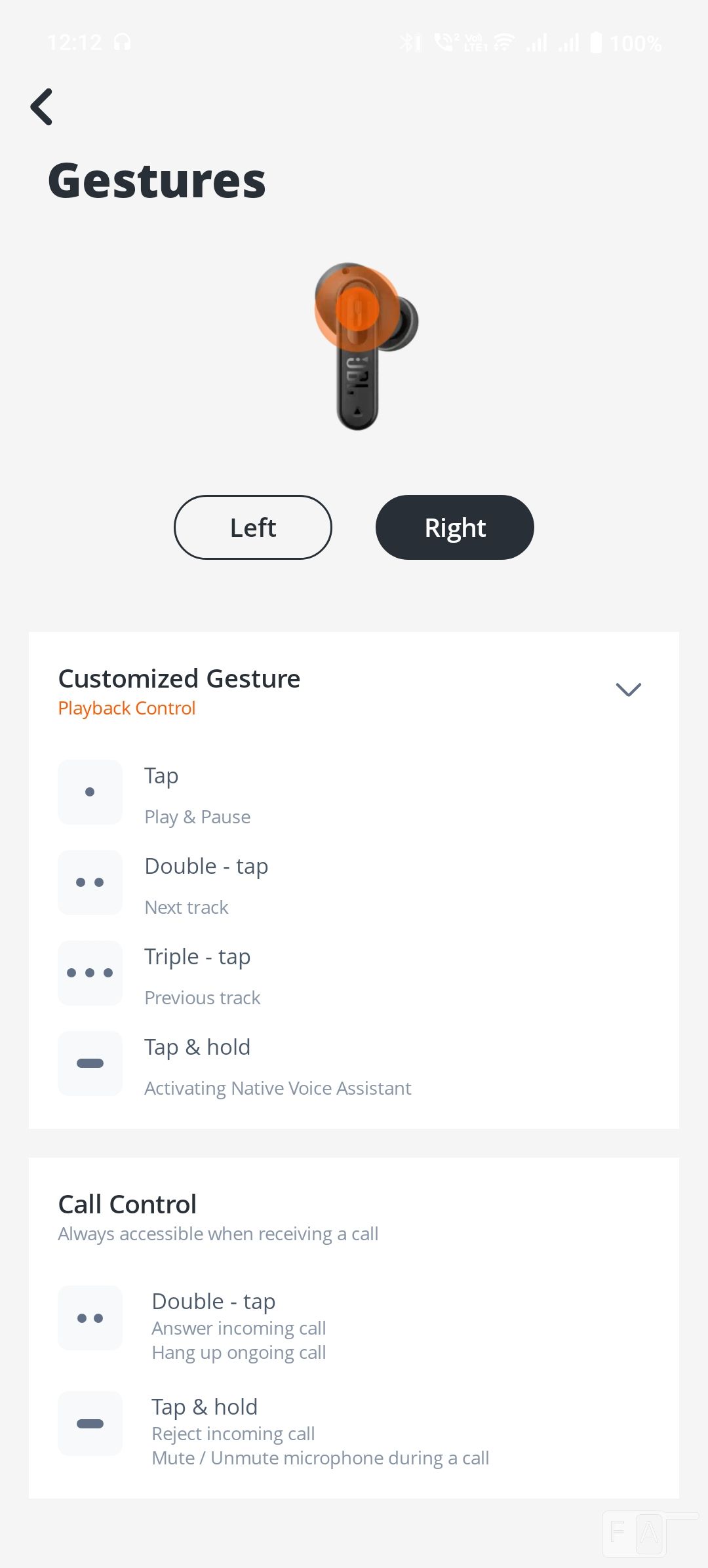Expand the Customized Gesture dropdown
The image size is (708, 1568).
click(x=628, y=690)
